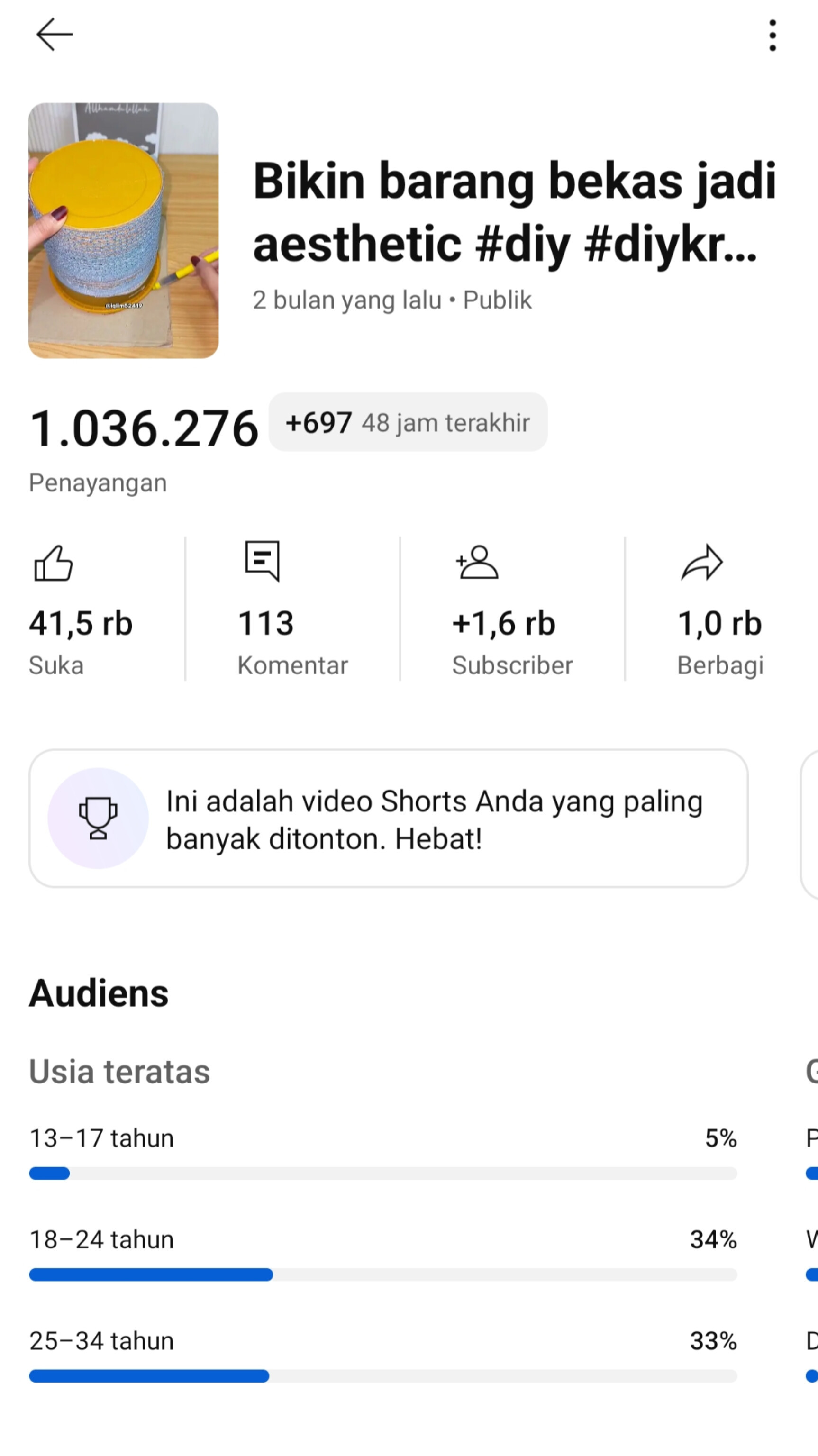Go back using the arrow icon
Viewport: 818px width, 1456px height.
coord(55,35)
